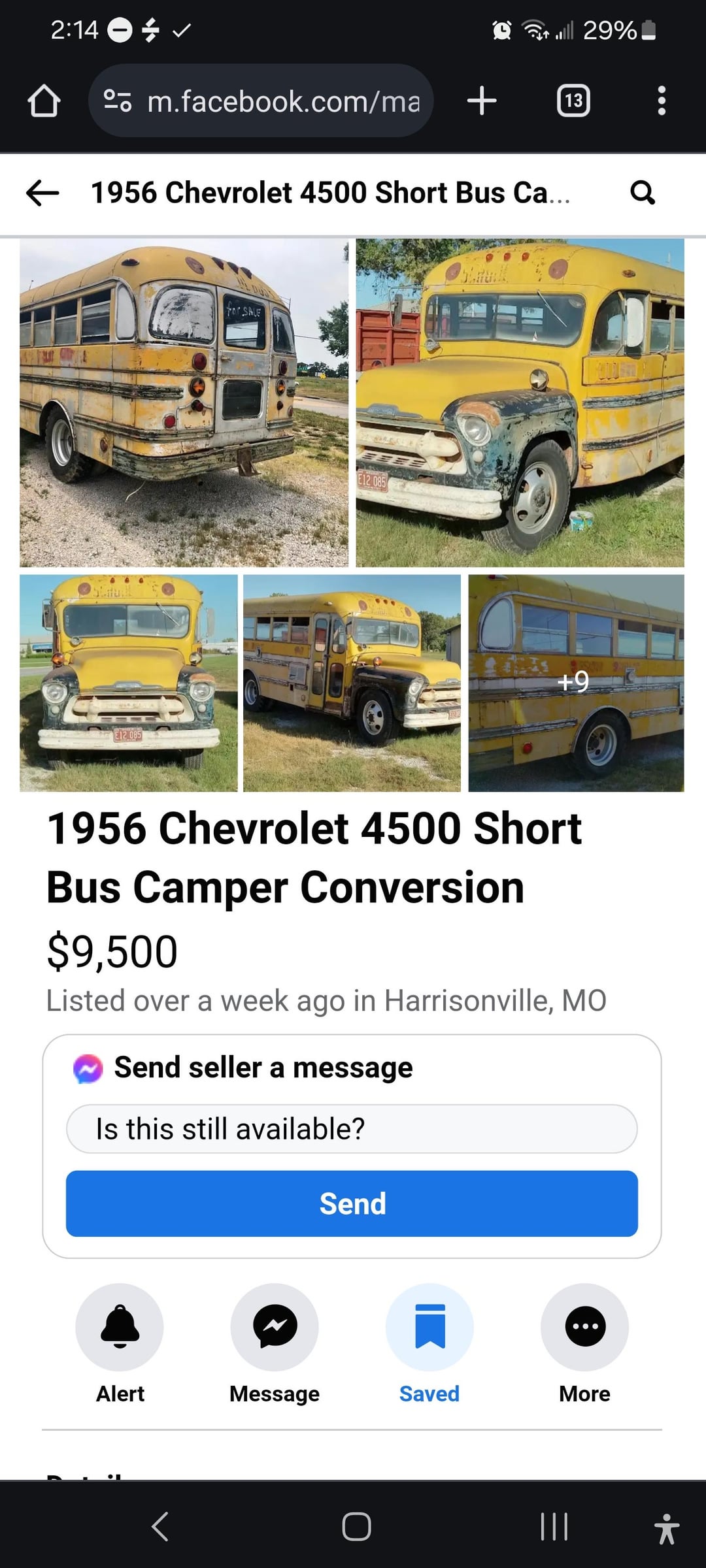View the front-side photo with blue fender
The image size is (706, 1568).
520,402
